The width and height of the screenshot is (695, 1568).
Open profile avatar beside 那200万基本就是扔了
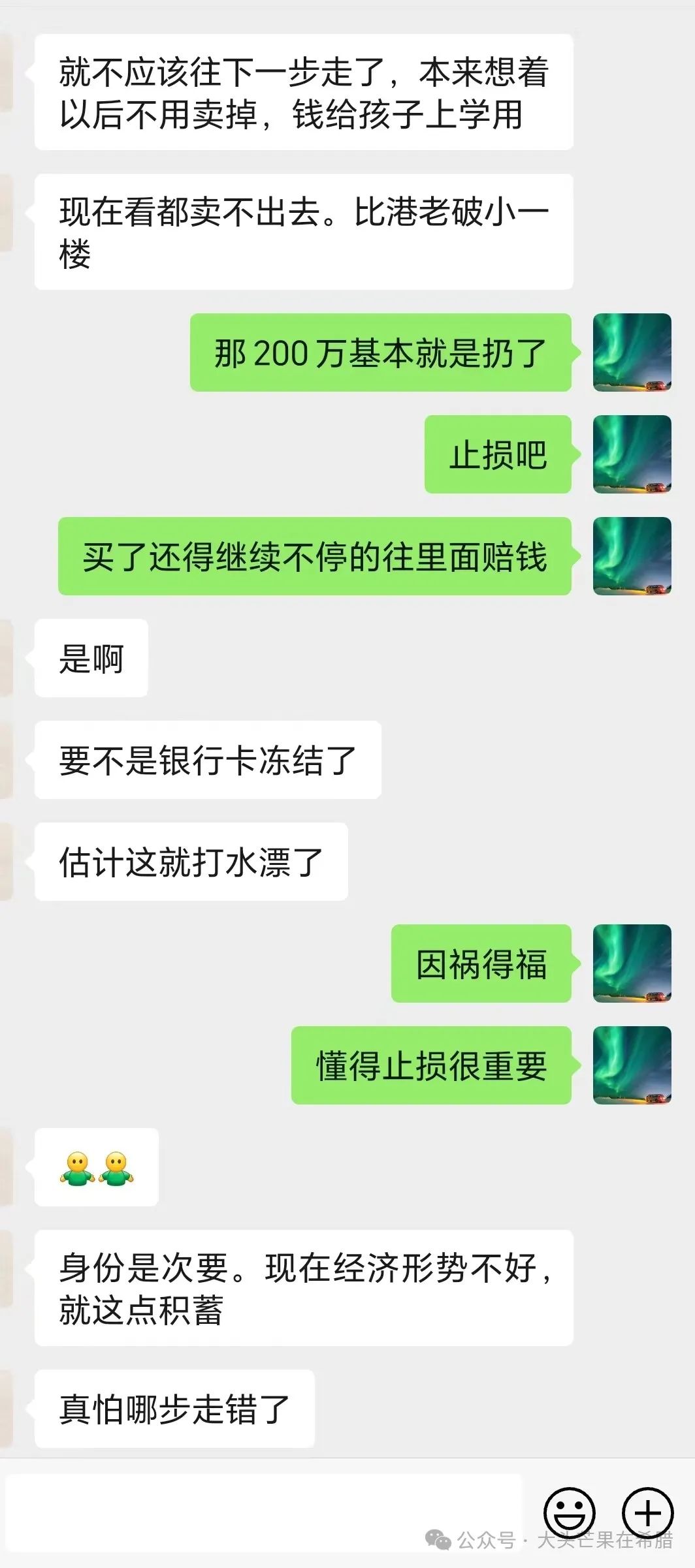coord(632,353)
